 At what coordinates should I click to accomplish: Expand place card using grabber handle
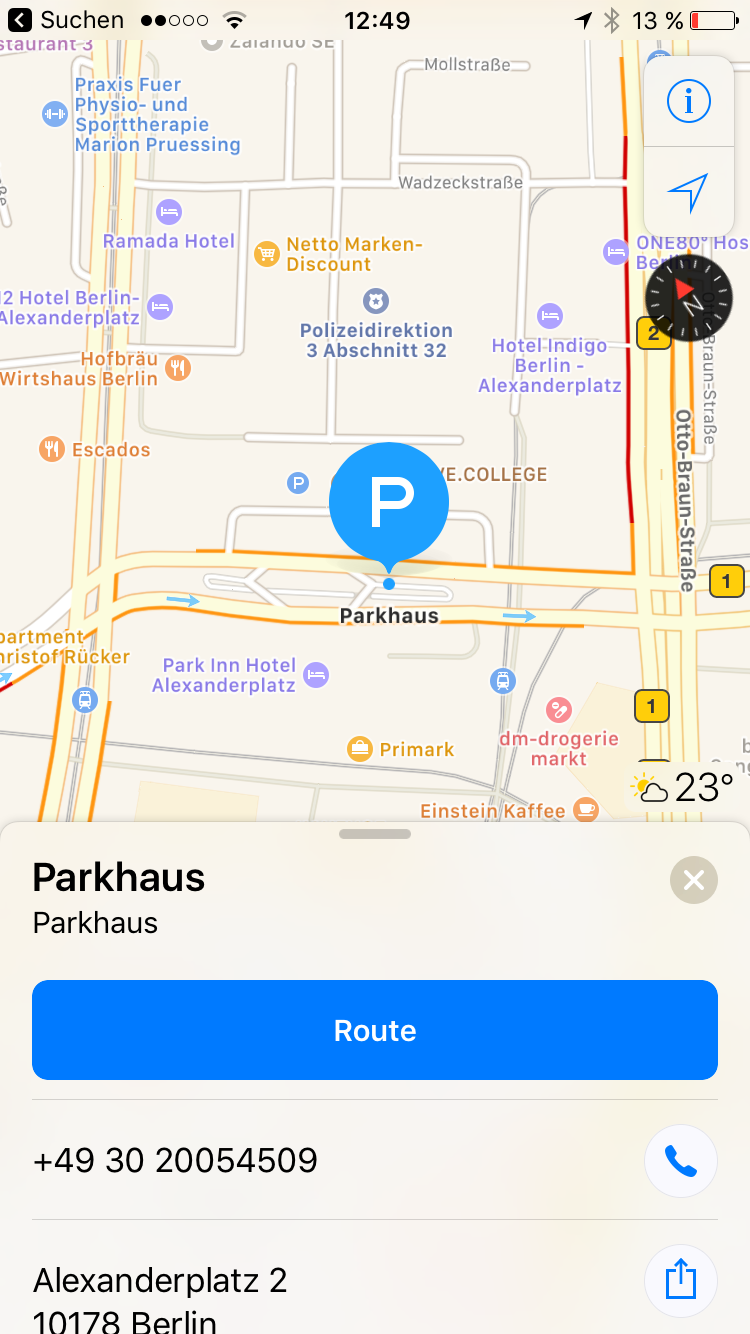tap(375, 834)
